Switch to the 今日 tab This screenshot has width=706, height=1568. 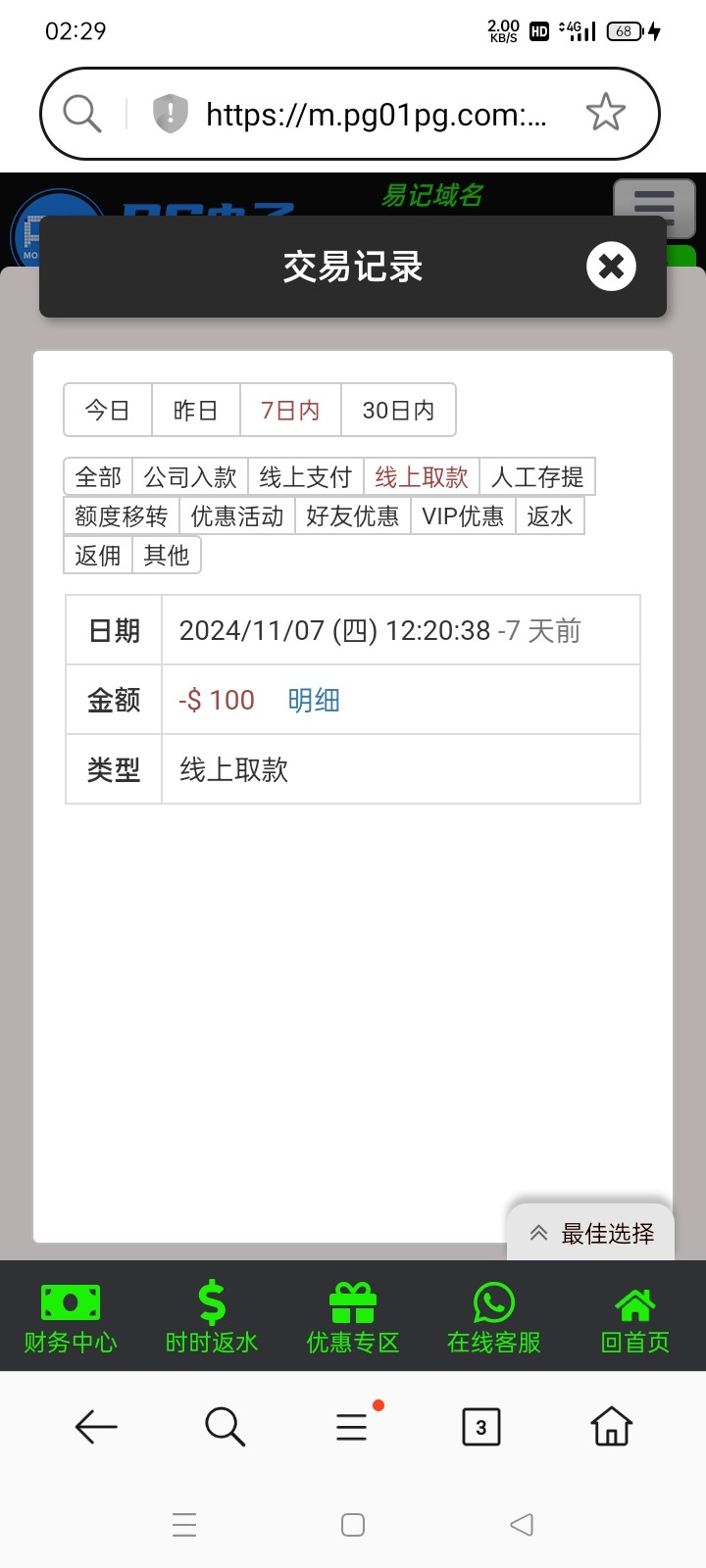coord(107,410)
